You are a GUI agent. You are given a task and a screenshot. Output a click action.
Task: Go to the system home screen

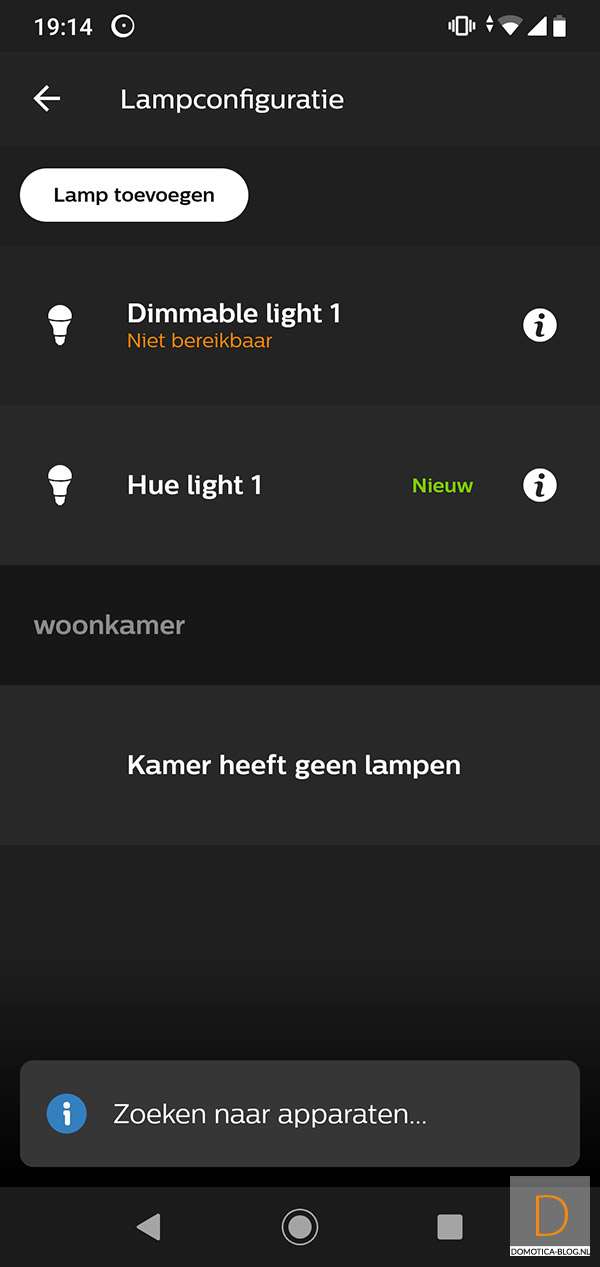(300, 1226)
